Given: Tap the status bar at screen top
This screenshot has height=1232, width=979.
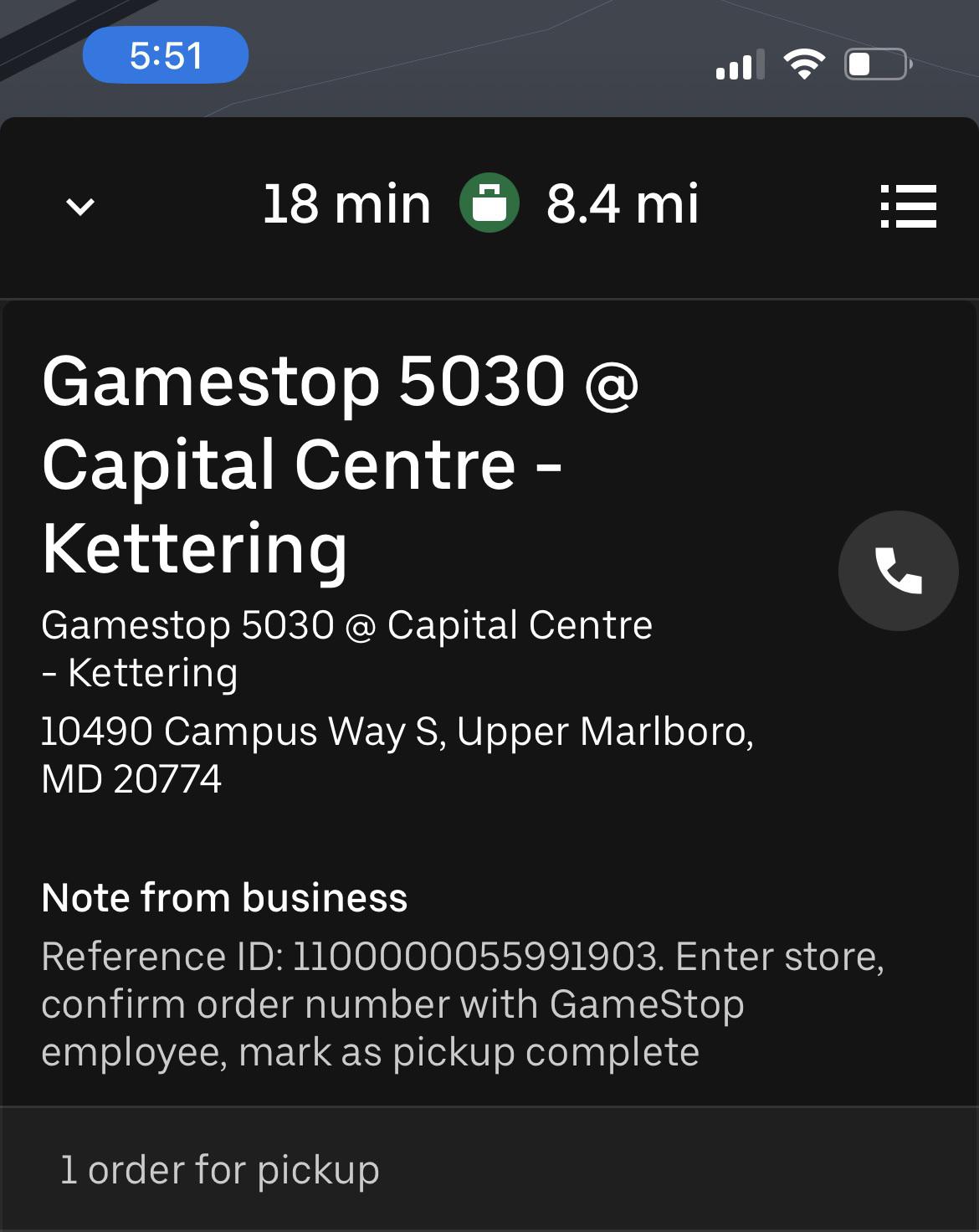Looking at the screenshot, I should point(489,59).
